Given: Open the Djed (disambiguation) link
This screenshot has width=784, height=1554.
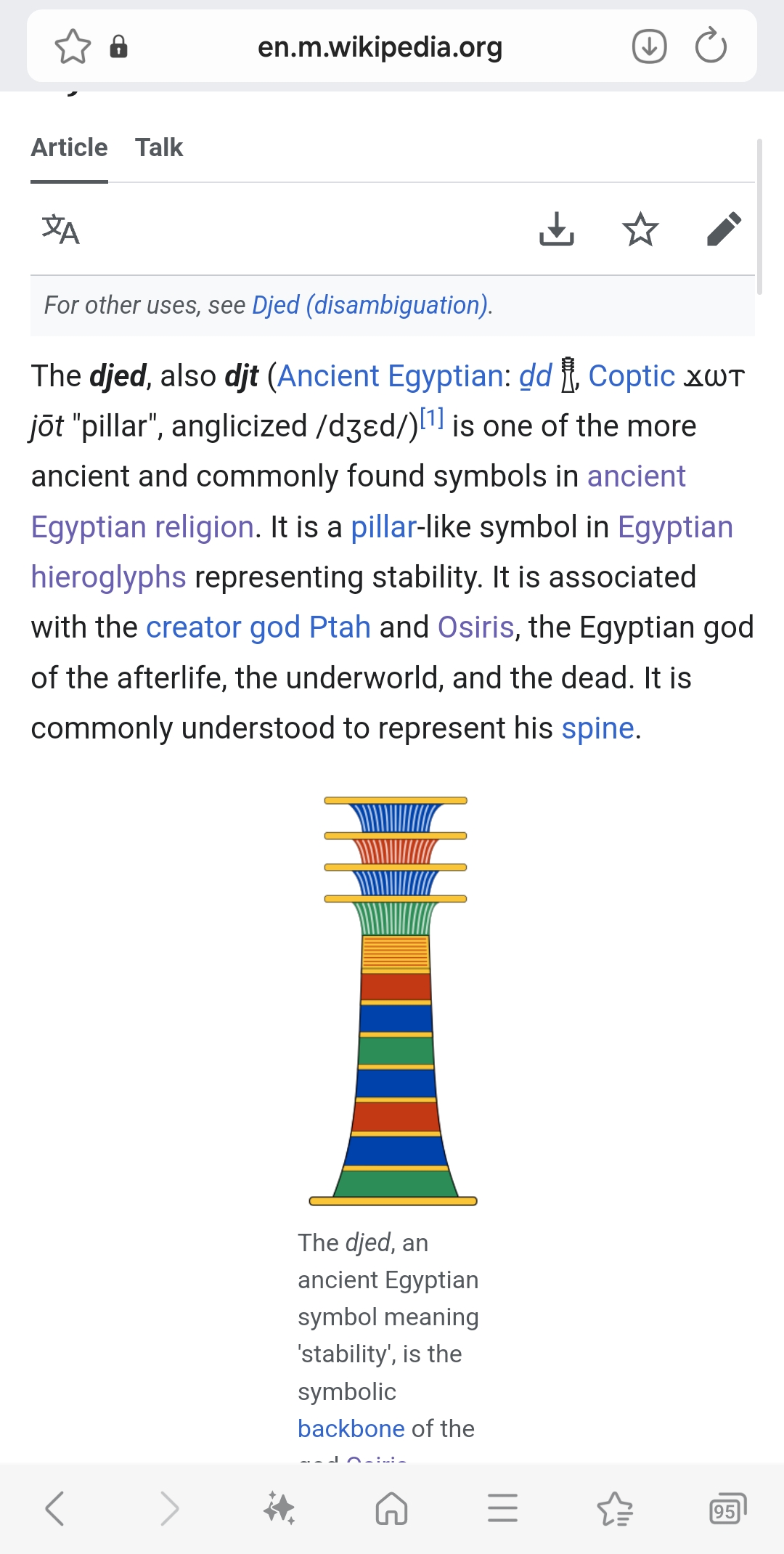Looking at the screenshot, I should point(370,305).
